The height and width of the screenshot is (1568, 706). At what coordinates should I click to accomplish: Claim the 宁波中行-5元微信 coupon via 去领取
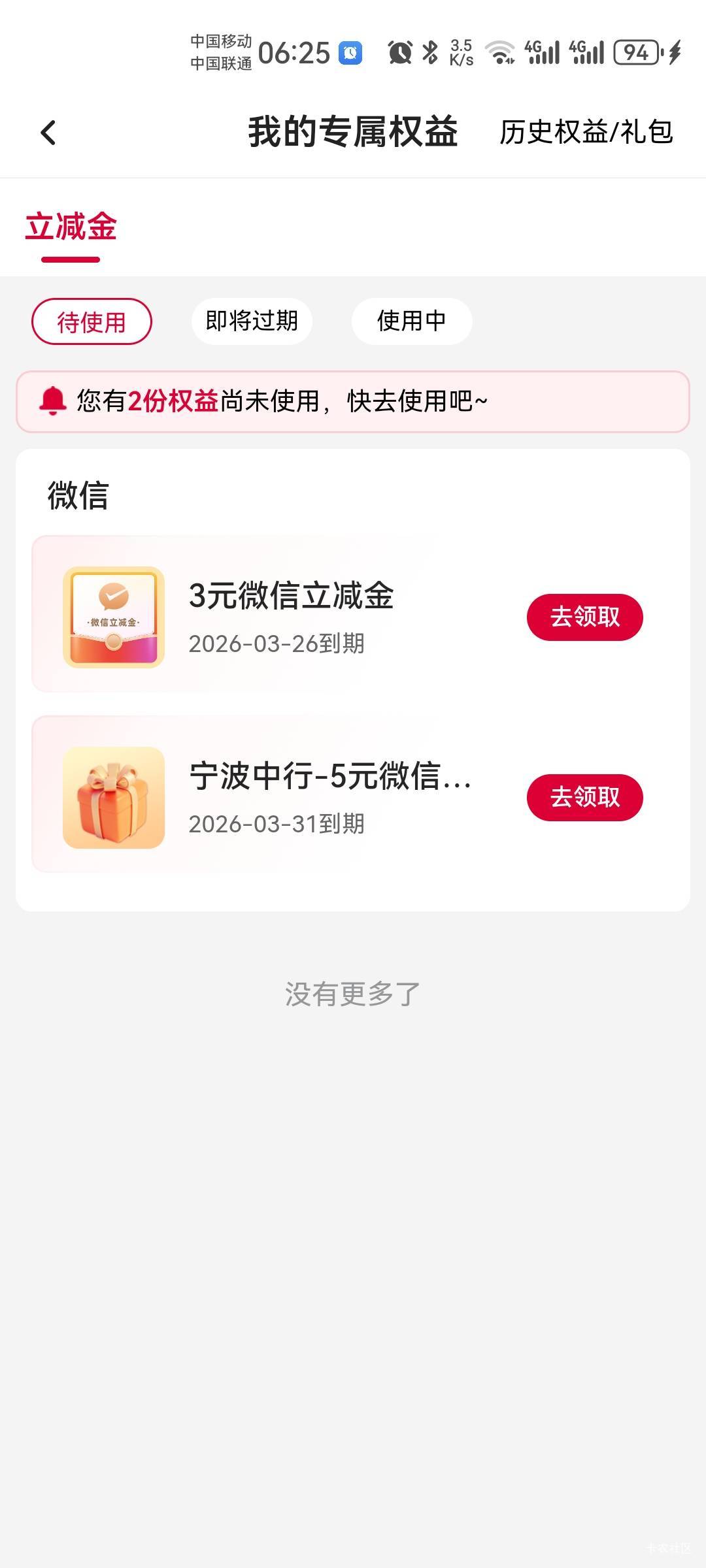(x=584, y=798)
